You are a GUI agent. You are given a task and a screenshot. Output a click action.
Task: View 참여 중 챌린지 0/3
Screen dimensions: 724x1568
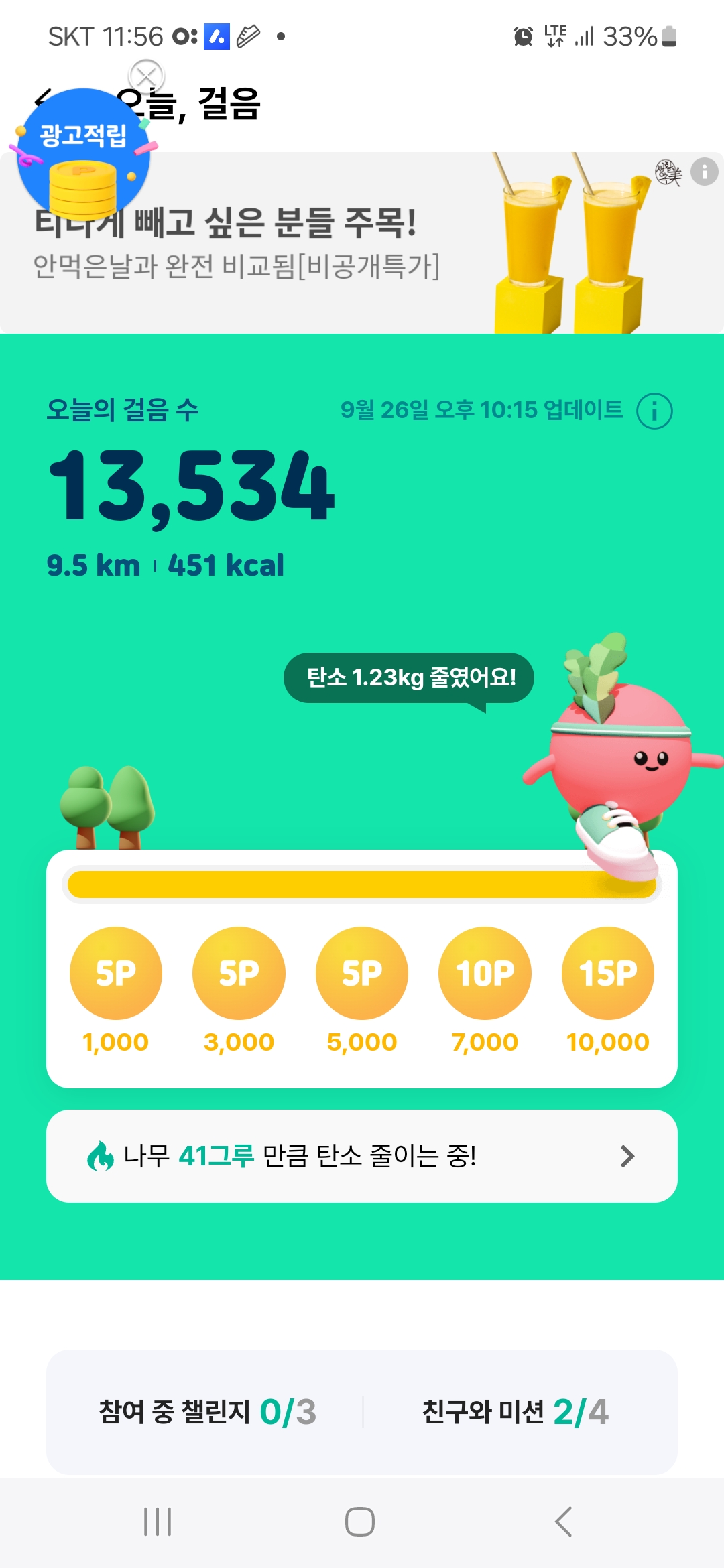tap(207, 1412)
